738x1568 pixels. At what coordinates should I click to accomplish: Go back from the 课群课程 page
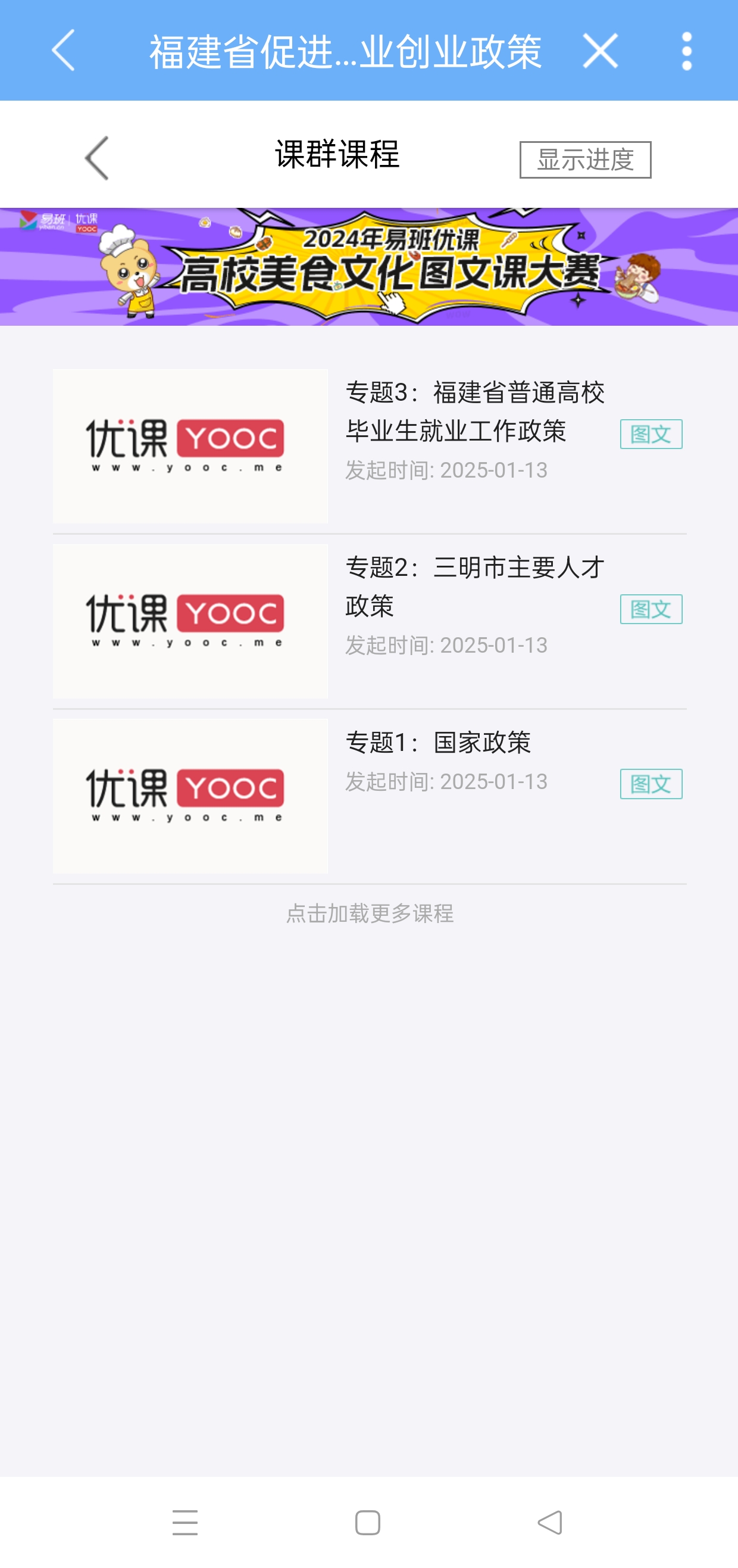98,158
